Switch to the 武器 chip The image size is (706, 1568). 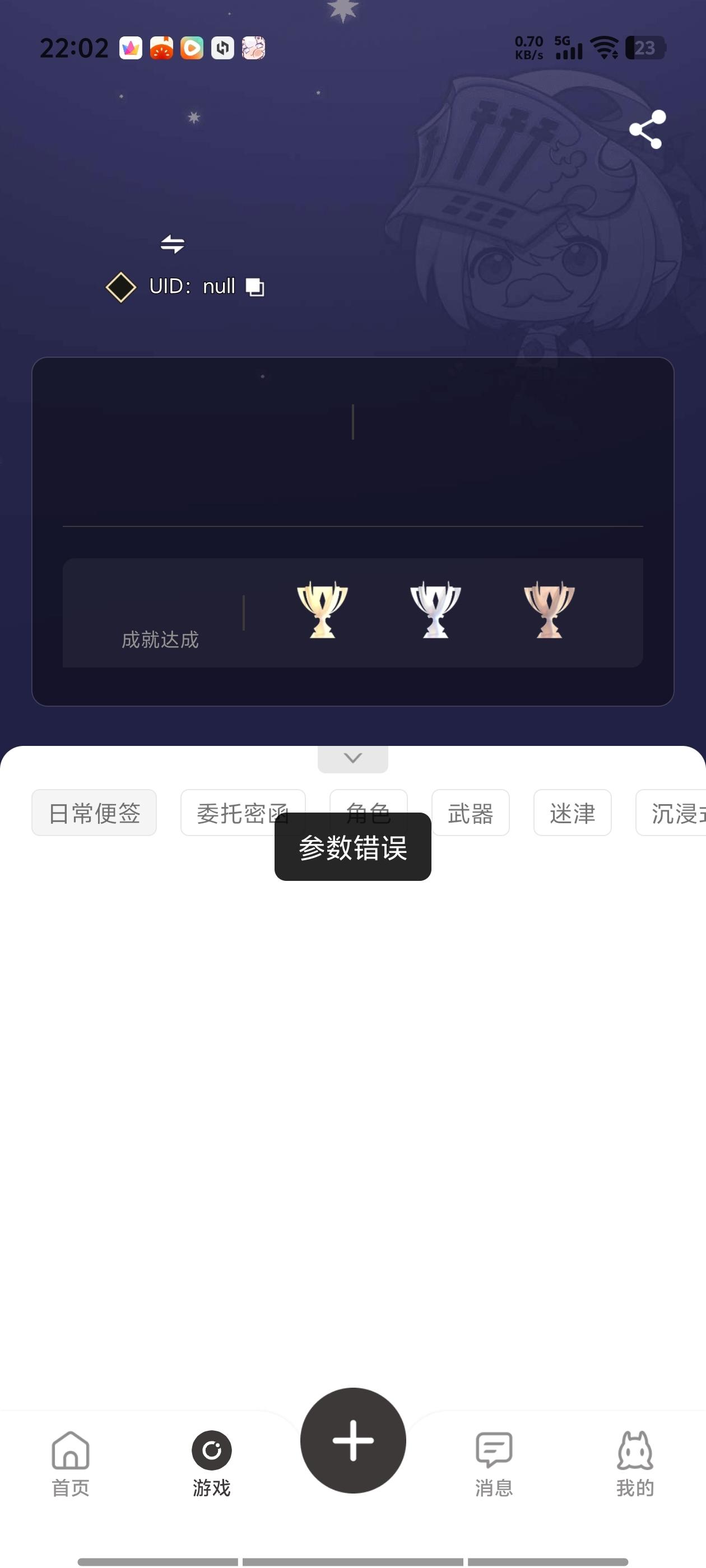coord(470,813)
